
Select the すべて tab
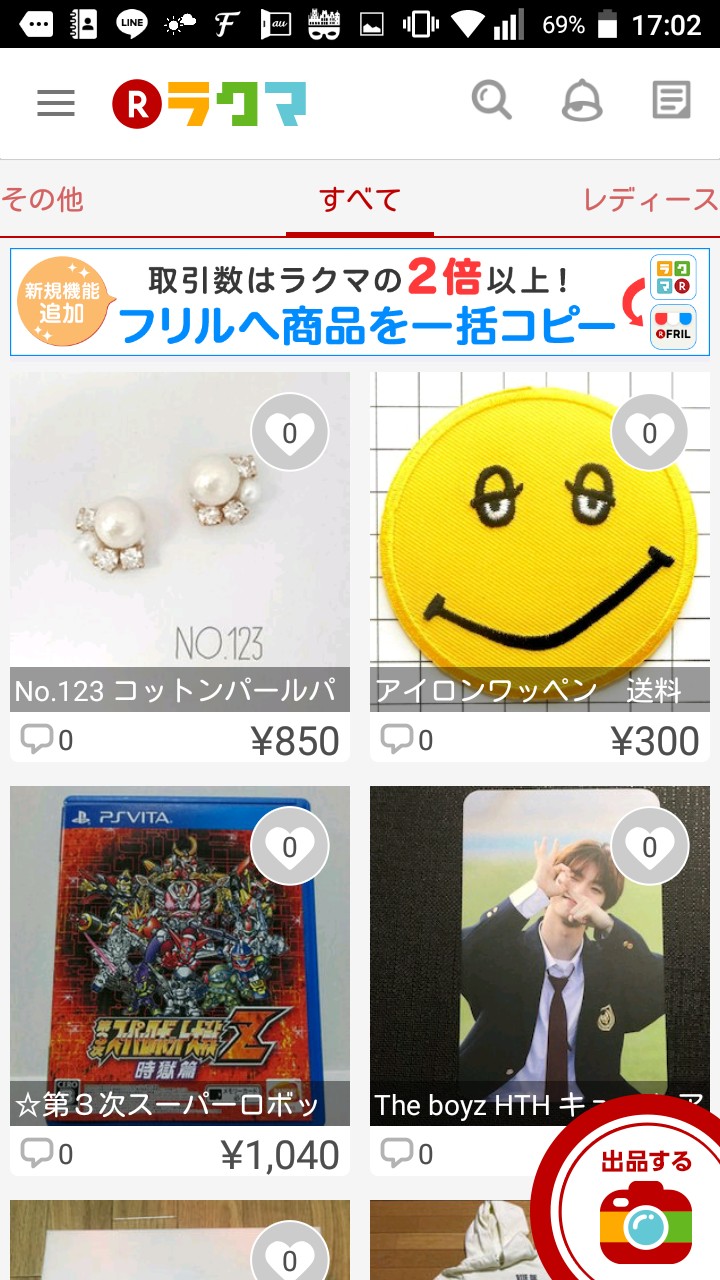point(360,199)
